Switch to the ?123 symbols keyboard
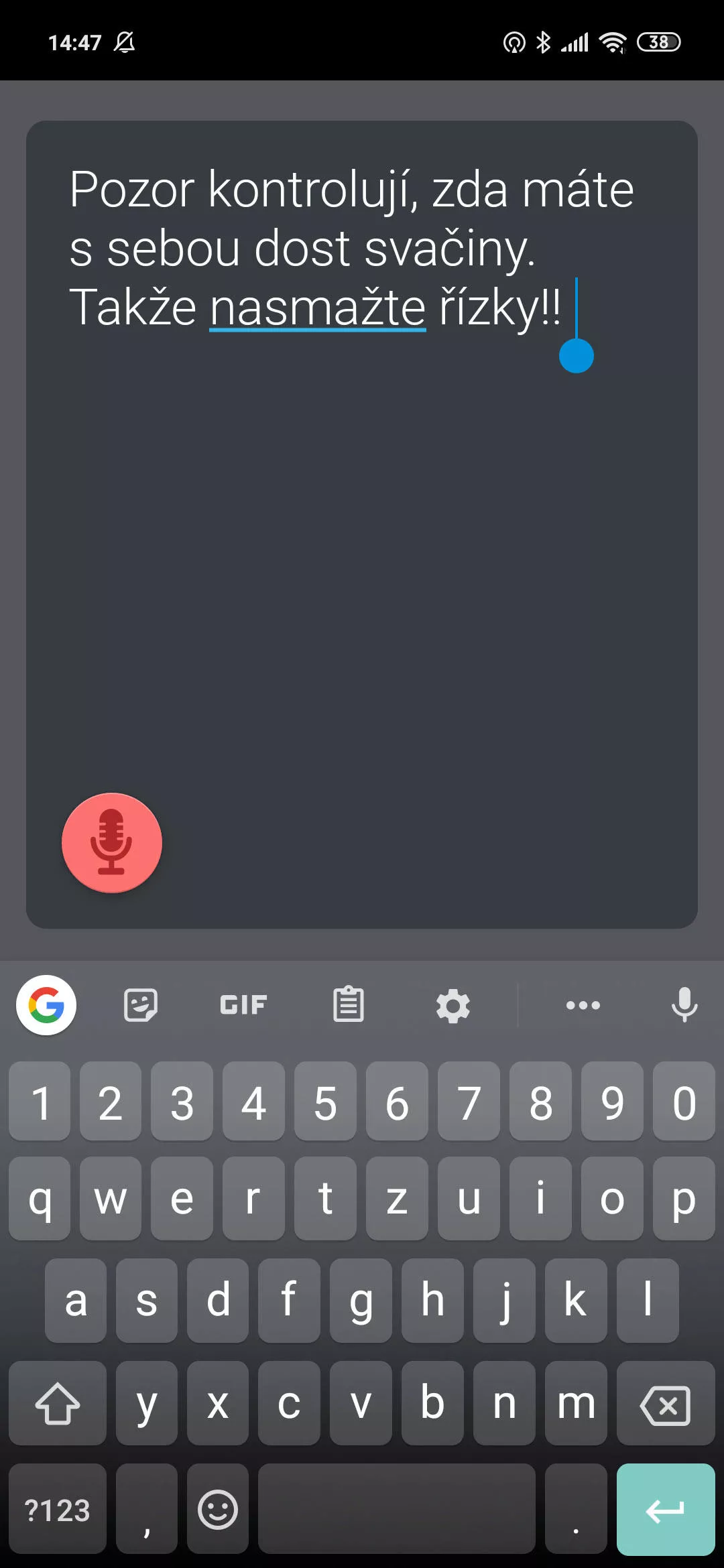Image resolution: width=724 pixels, height=1568 pixels. (58, 1510)
